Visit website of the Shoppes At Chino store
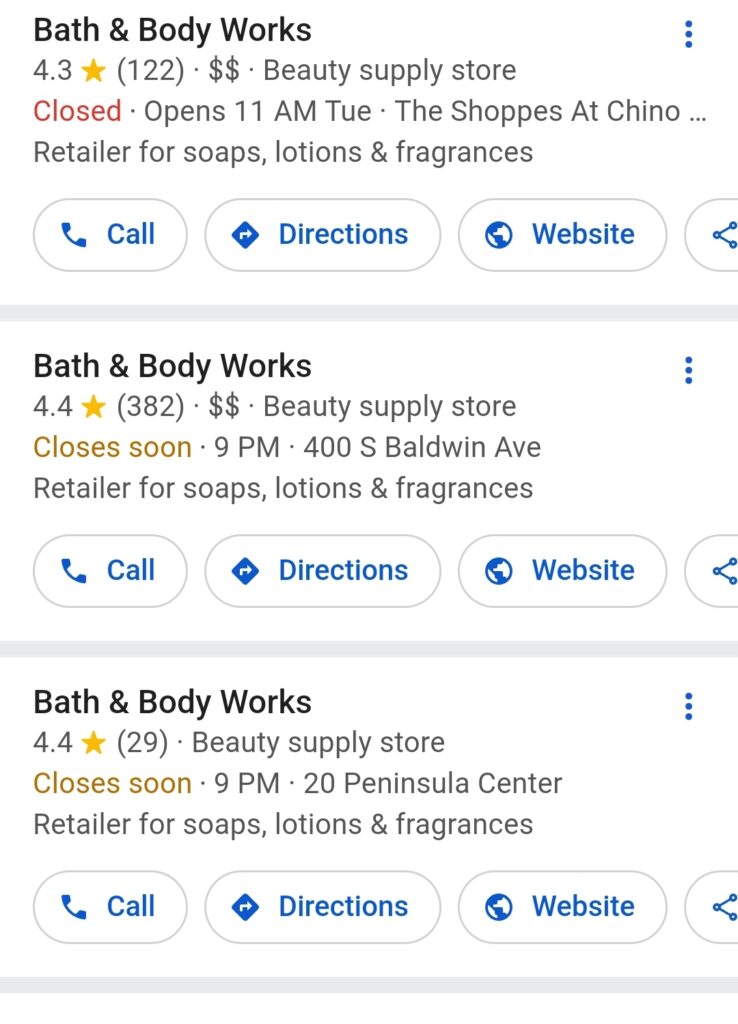Viewport: 738px width, 1024px height. point(562,235)
